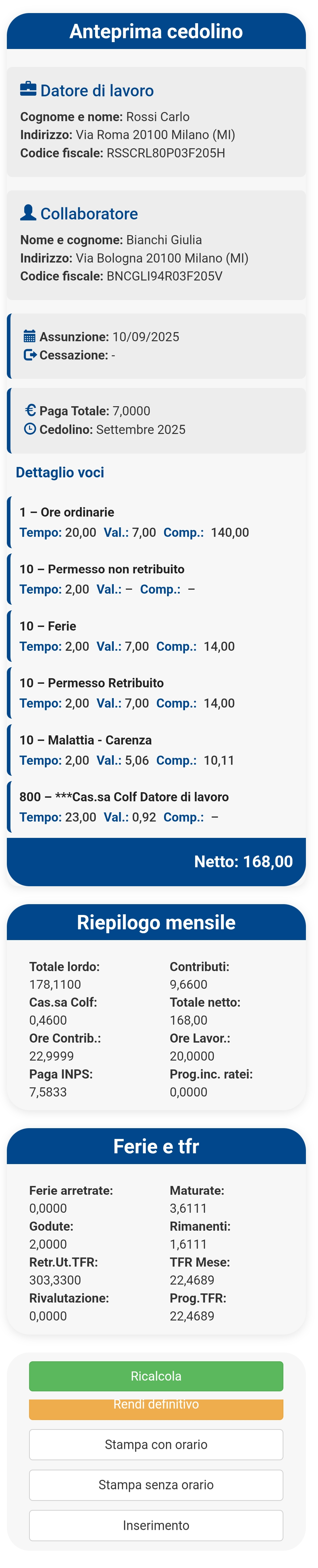Viewport: 318px width, 1568px height.
Task: Tap the green Ricalcola button
Action: [x=156, y=1376]
